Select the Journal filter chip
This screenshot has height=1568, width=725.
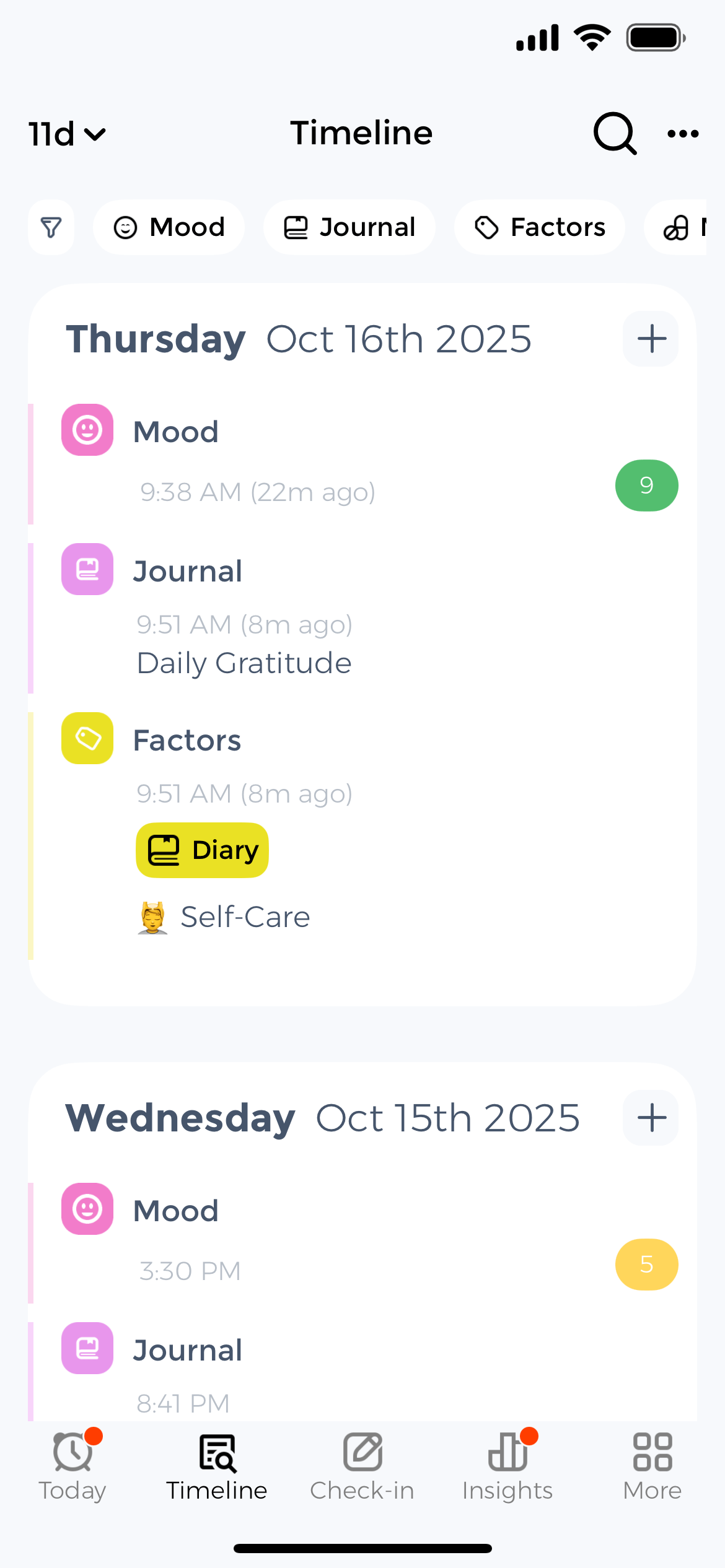pos(349,227)
